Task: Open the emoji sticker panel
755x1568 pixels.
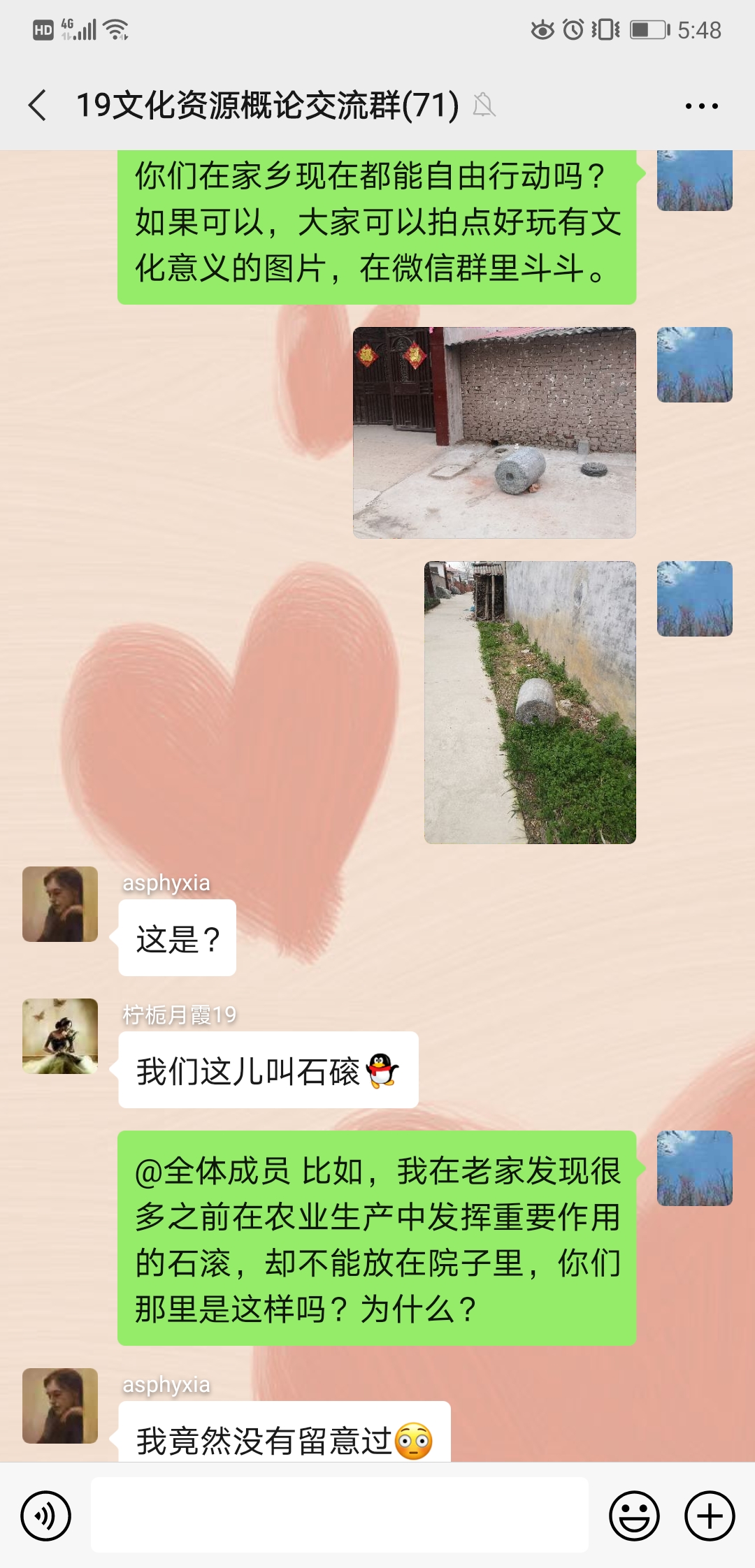Action: pyautogui.click(x=634, y=1516)
